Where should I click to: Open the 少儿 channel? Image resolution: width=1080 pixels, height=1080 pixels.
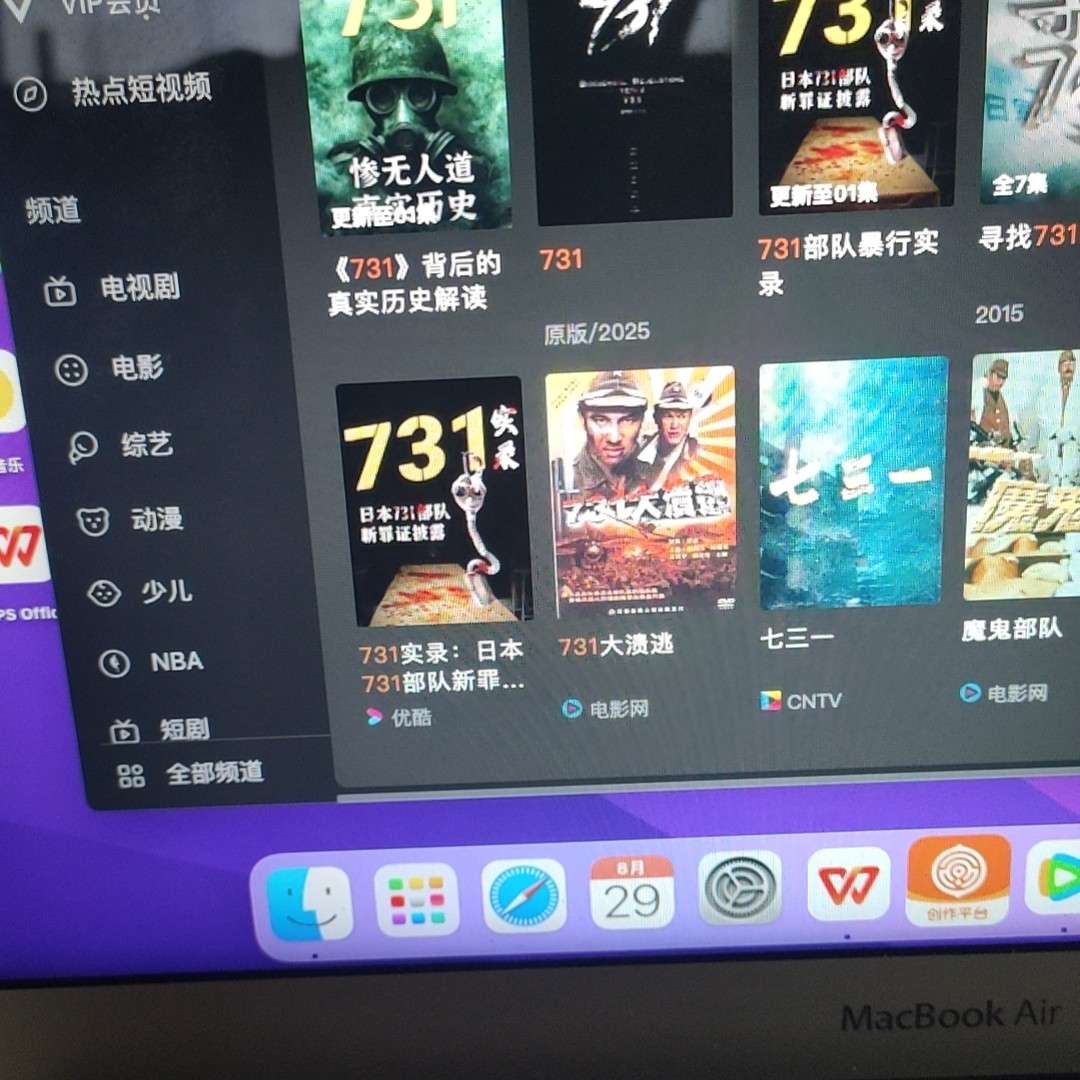[164, 591]
